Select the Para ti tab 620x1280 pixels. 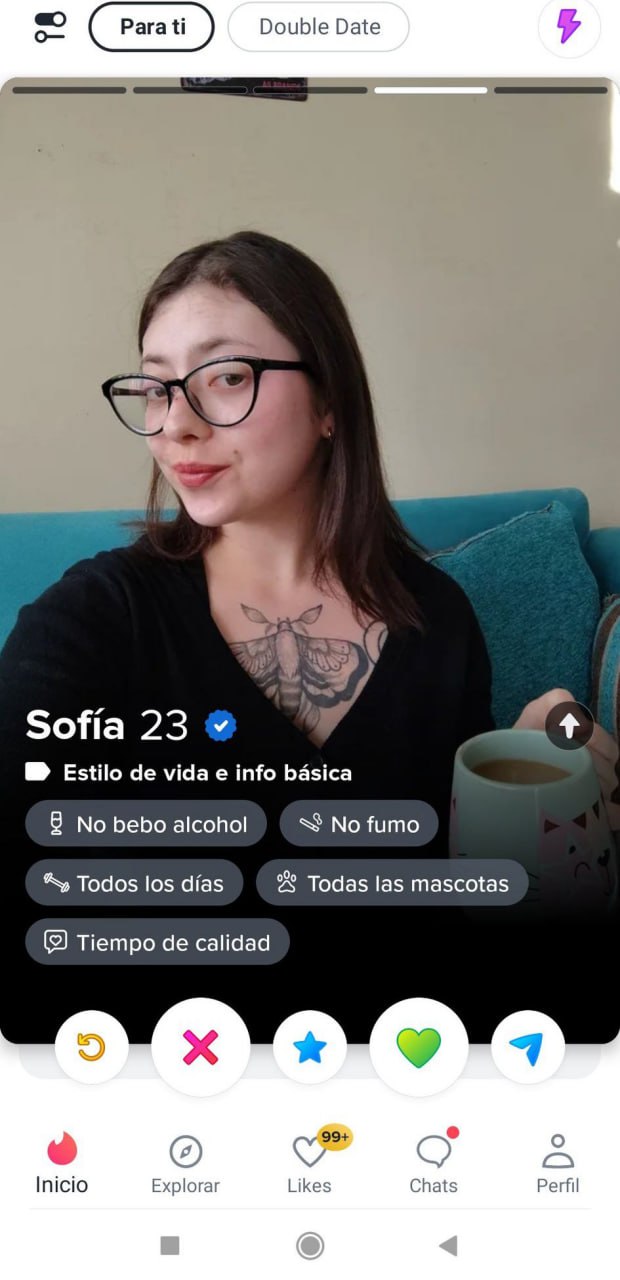click(x=152, y=27)
